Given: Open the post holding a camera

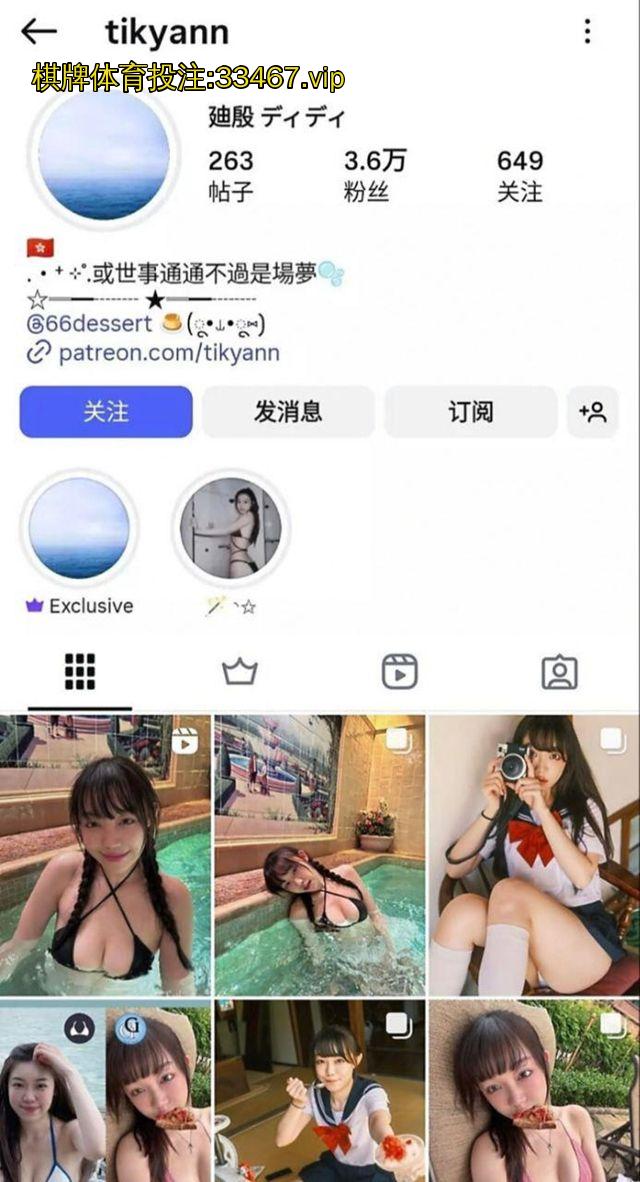Looking at the screenshot, I should tap(534, 854).
